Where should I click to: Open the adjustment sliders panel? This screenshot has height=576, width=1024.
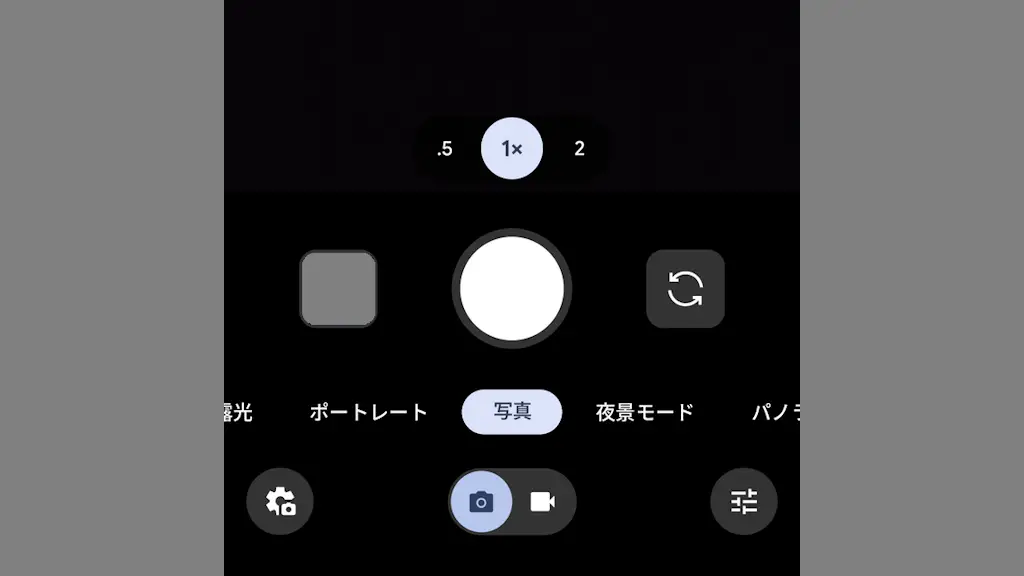(x=744, y=501)
